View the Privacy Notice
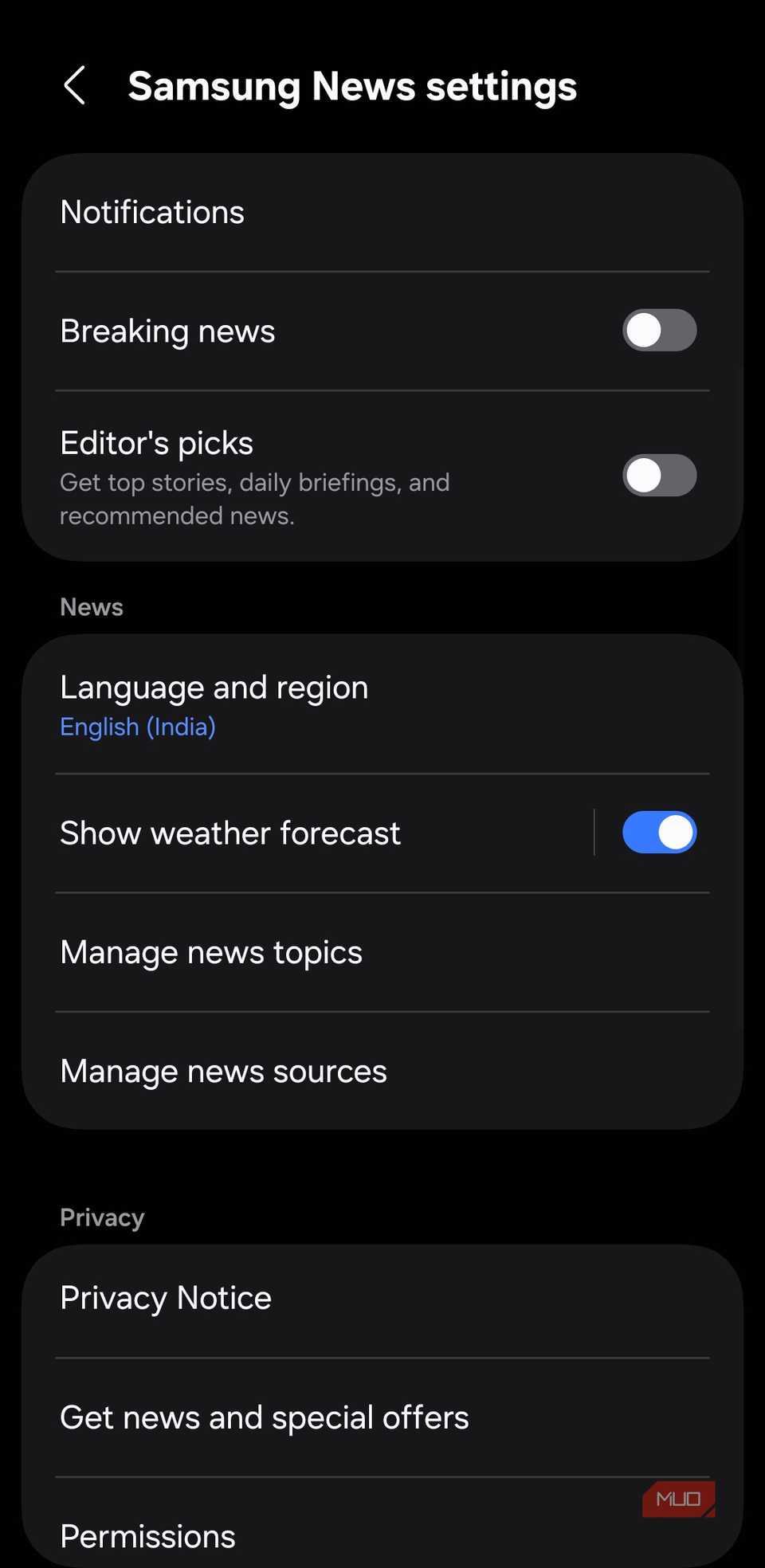 point(165,1297)
